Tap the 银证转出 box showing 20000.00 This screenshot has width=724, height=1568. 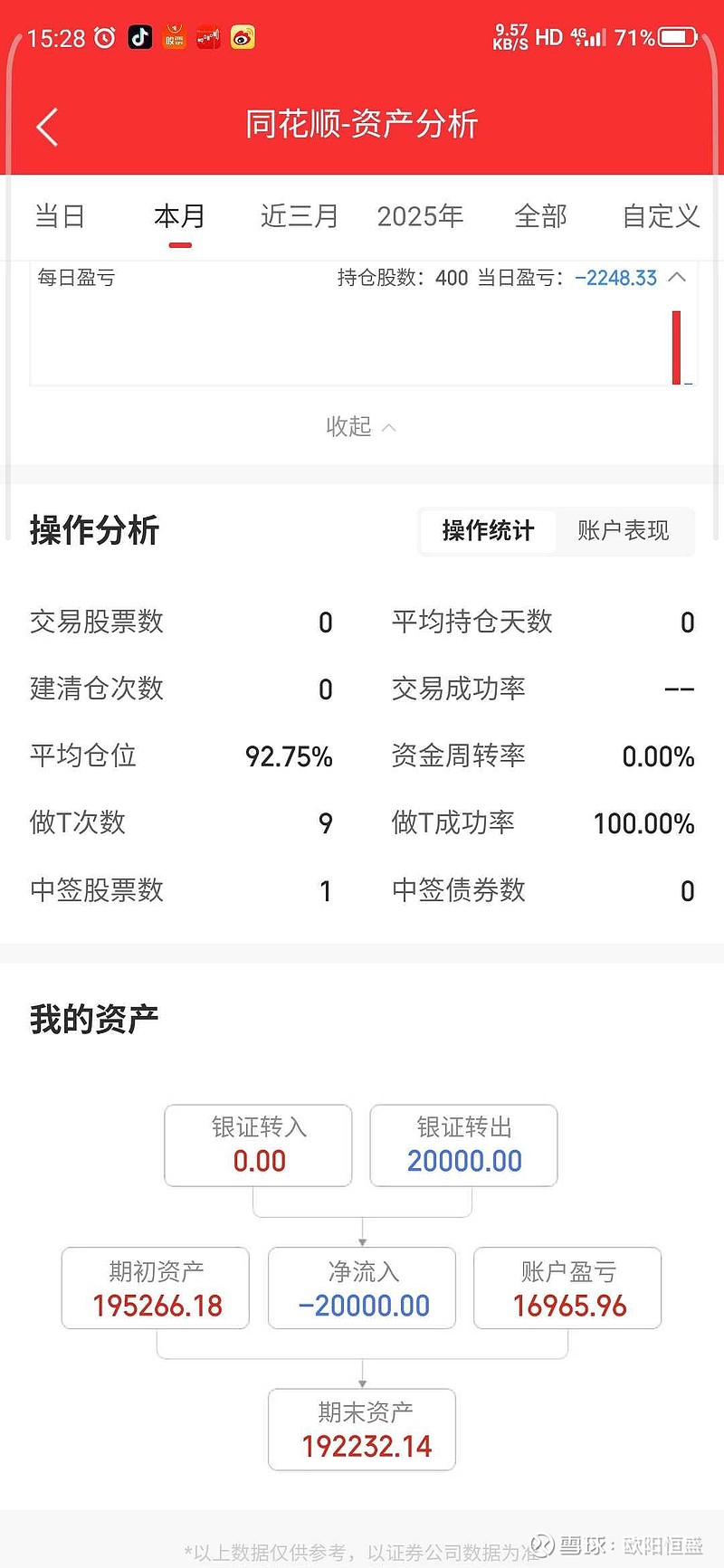(x=463, y=1145)
